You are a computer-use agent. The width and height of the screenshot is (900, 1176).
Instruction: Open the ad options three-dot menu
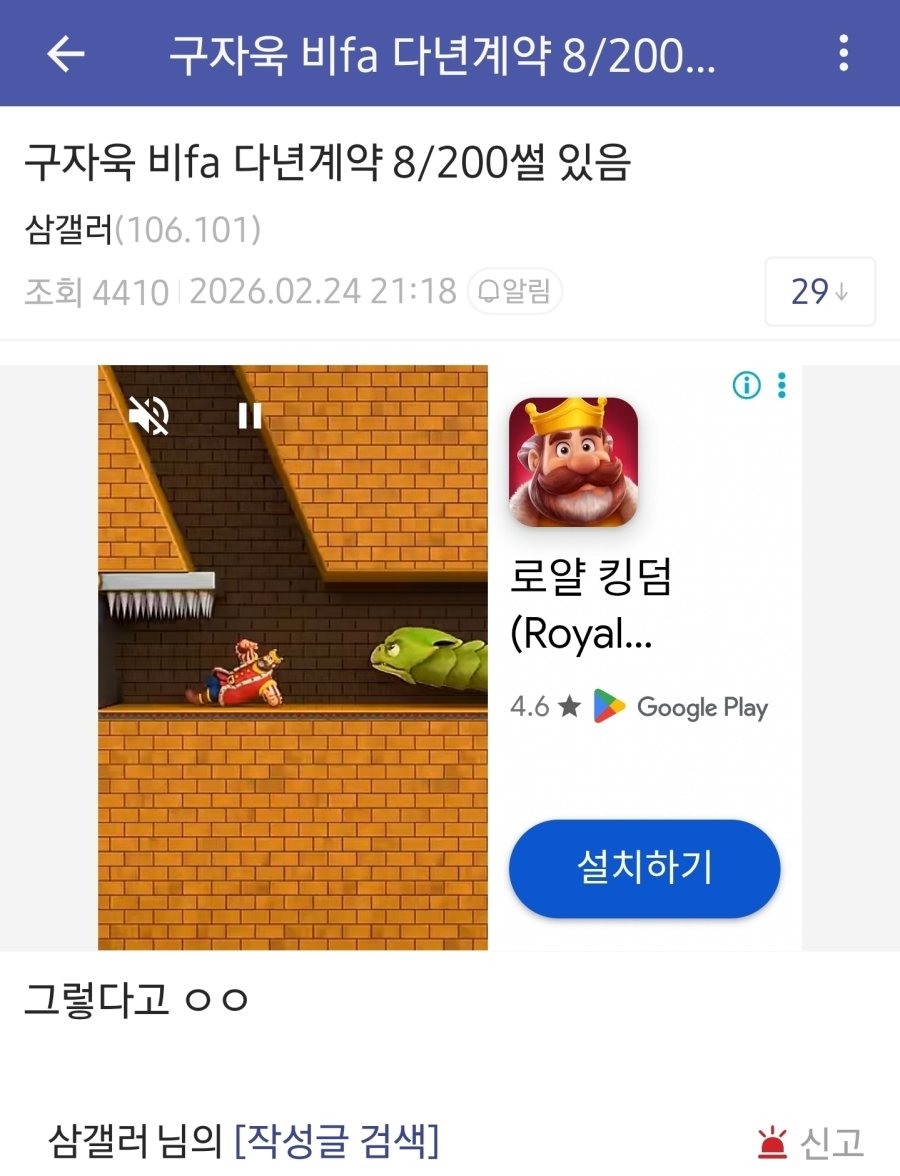coord(781,384)
